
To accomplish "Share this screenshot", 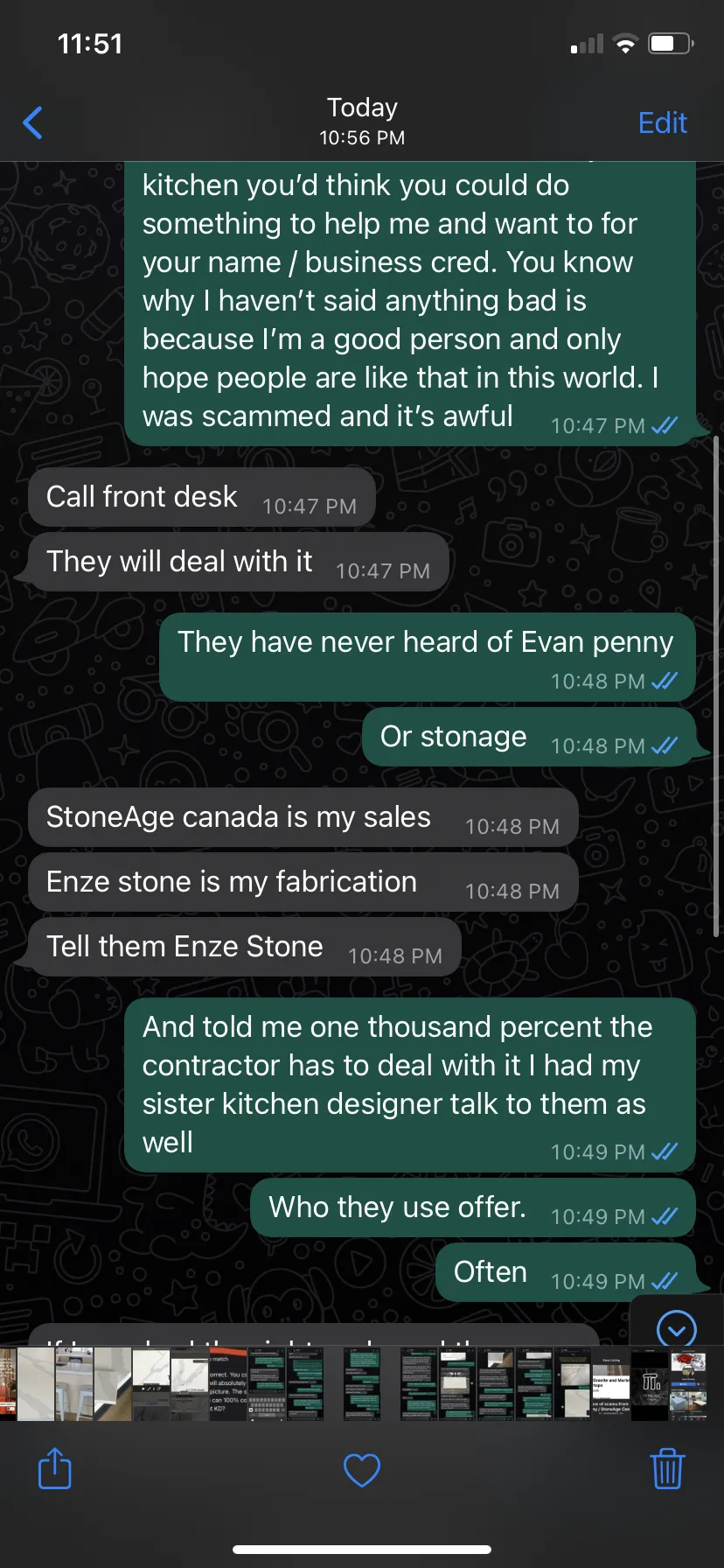I will coord(54,1468).
